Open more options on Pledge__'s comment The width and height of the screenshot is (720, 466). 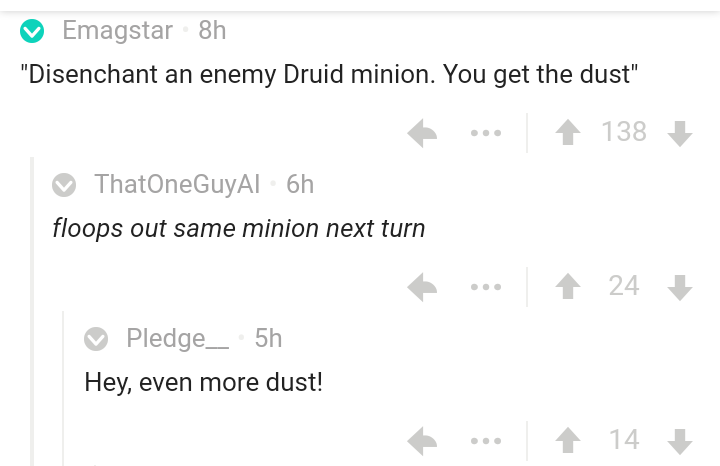[x=484, y=440]
